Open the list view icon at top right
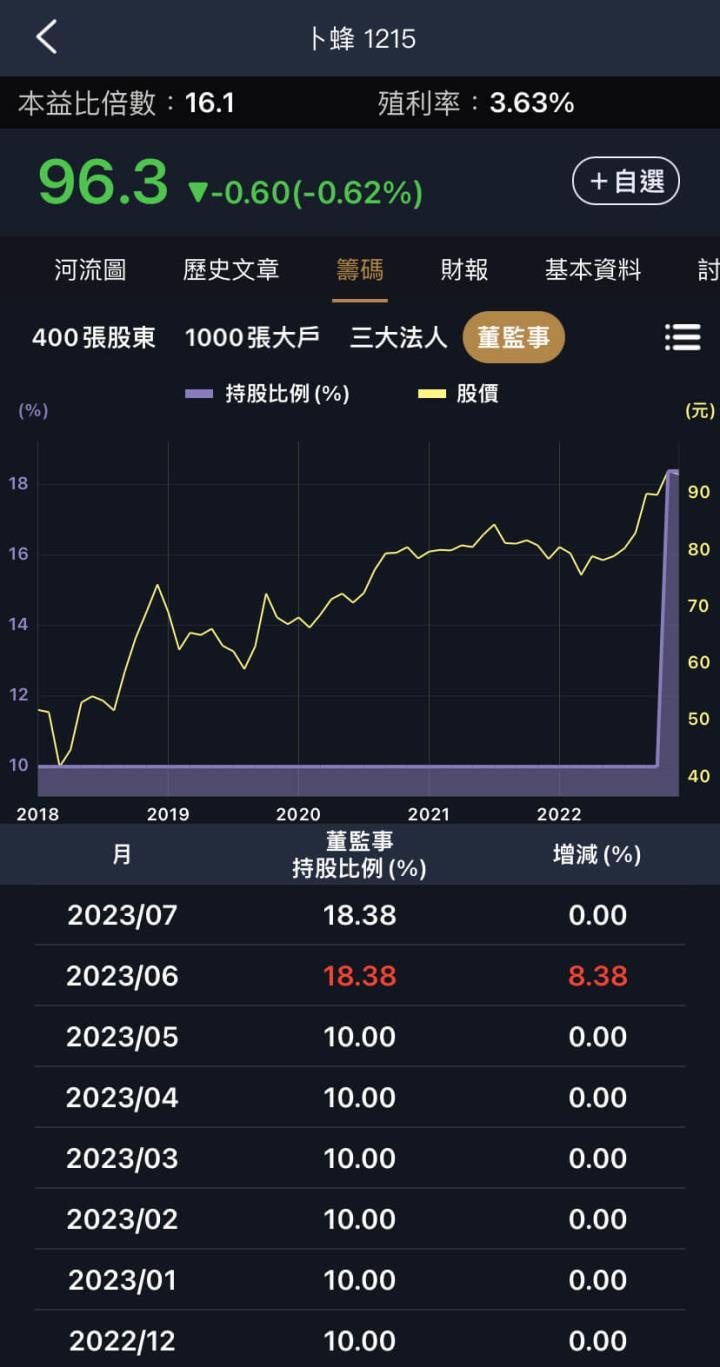The width and height of the screenshot is (720, 1367). pos(683,338)
